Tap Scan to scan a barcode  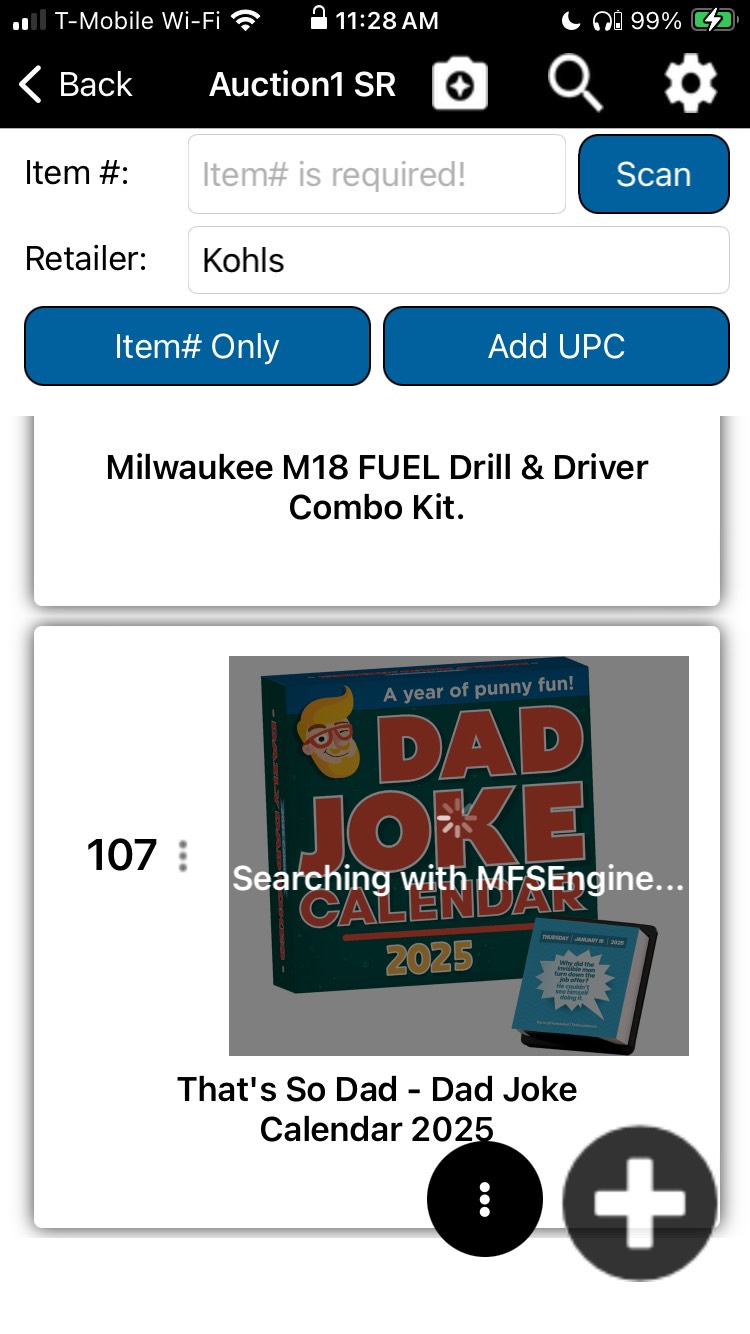(654, 175)
